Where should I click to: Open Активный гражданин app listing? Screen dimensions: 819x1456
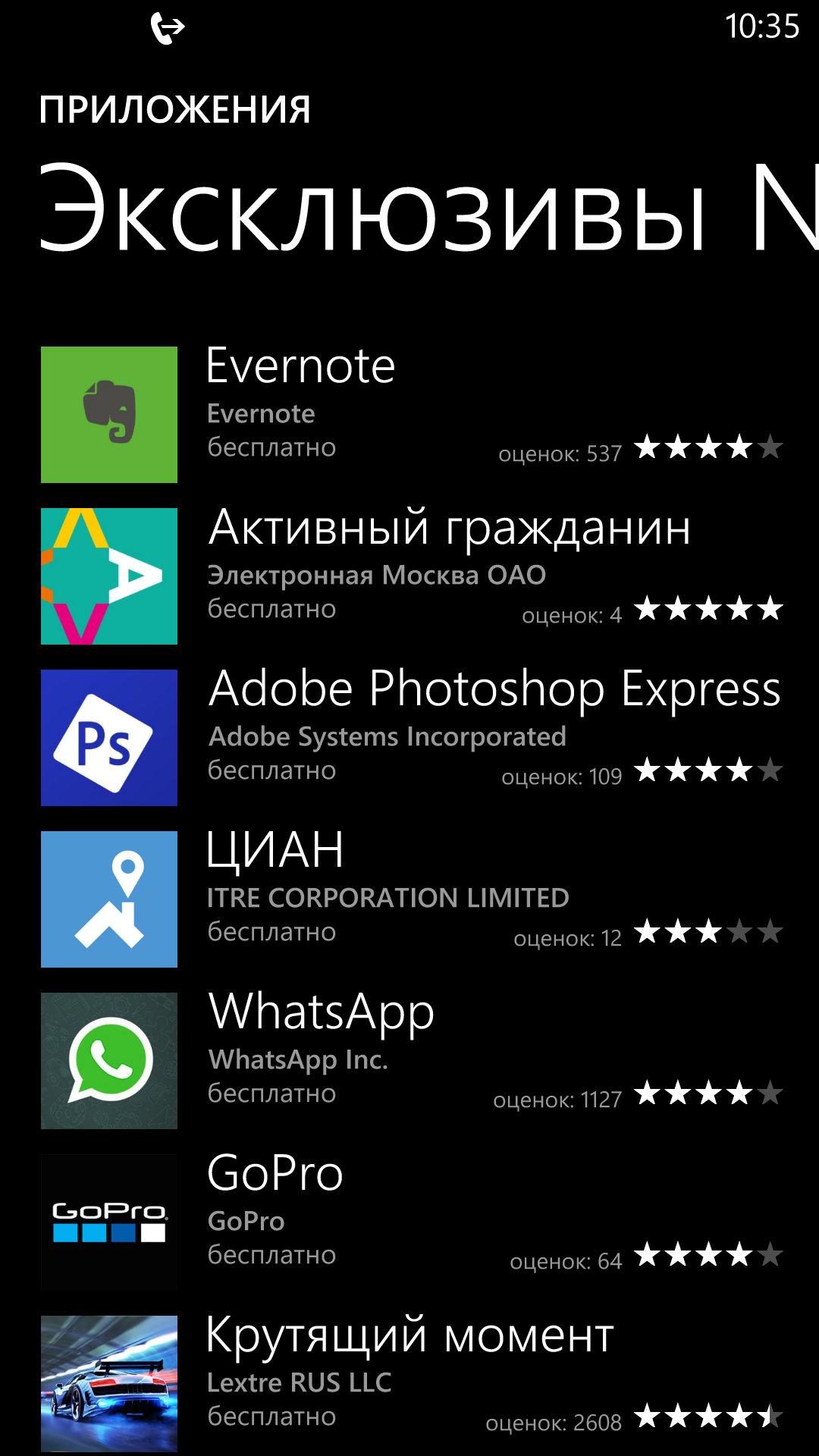449,529
